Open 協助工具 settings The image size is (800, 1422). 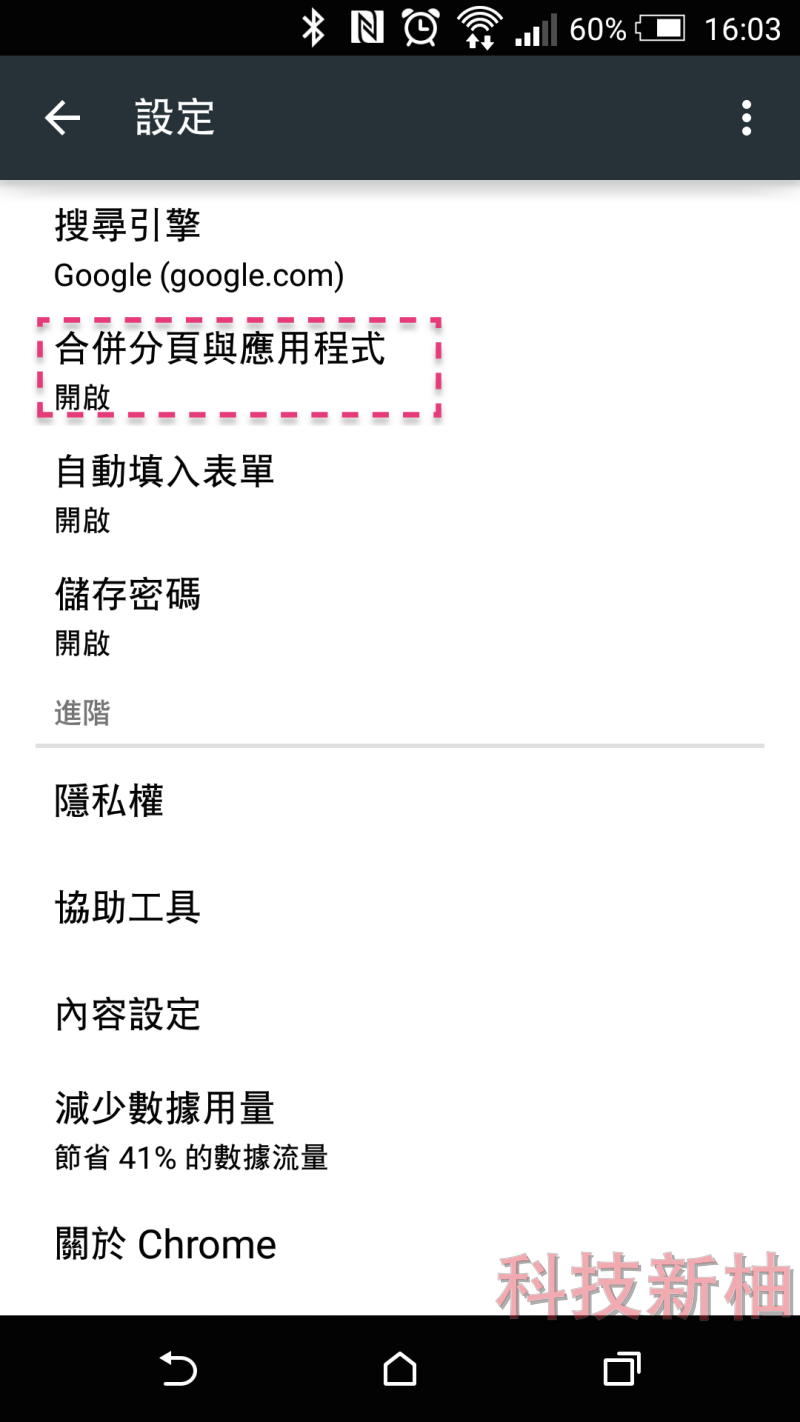coord(400,907)
